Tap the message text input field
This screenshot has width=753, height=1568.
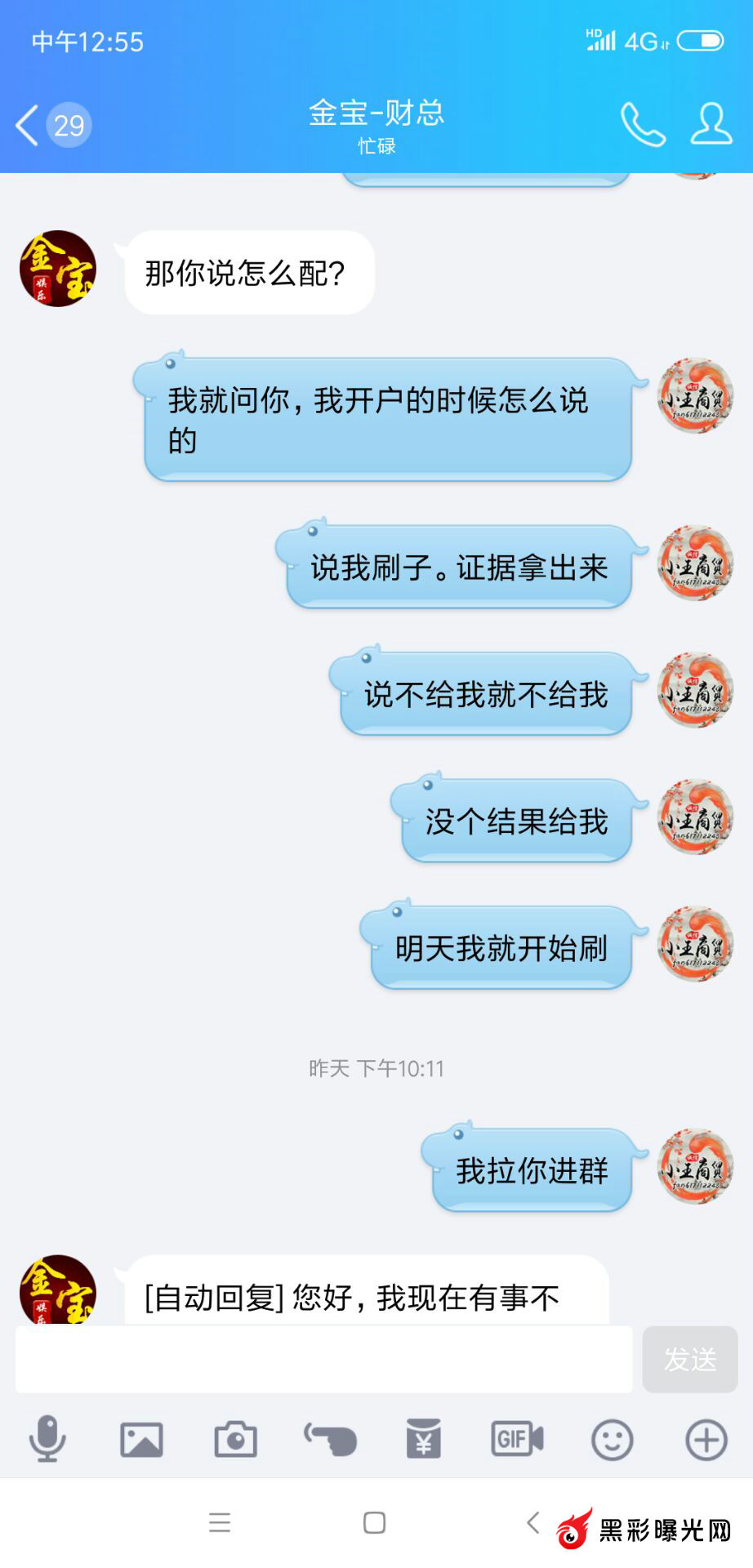coord(323,1359)
